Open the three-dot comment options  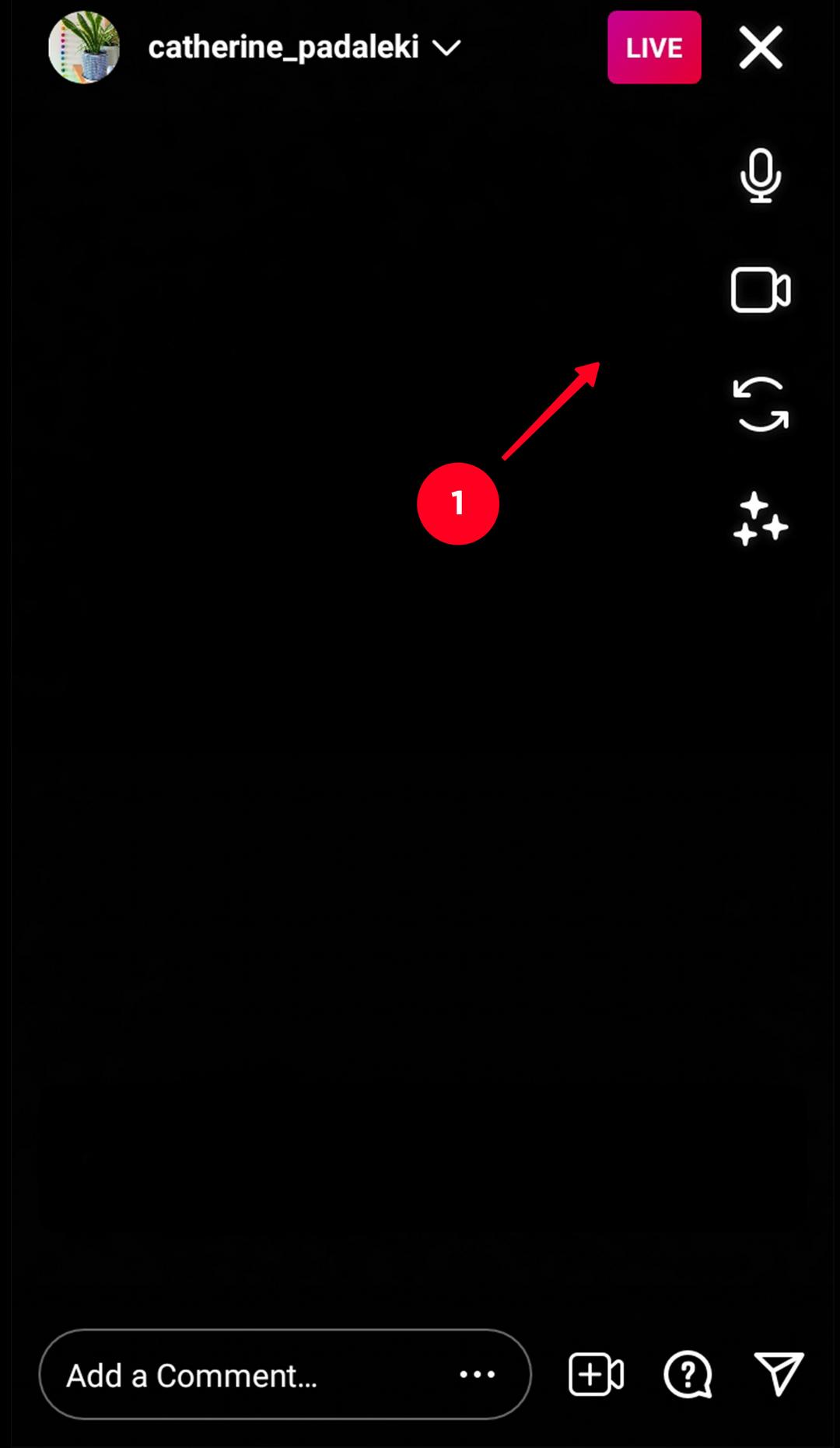point(477,1375)
